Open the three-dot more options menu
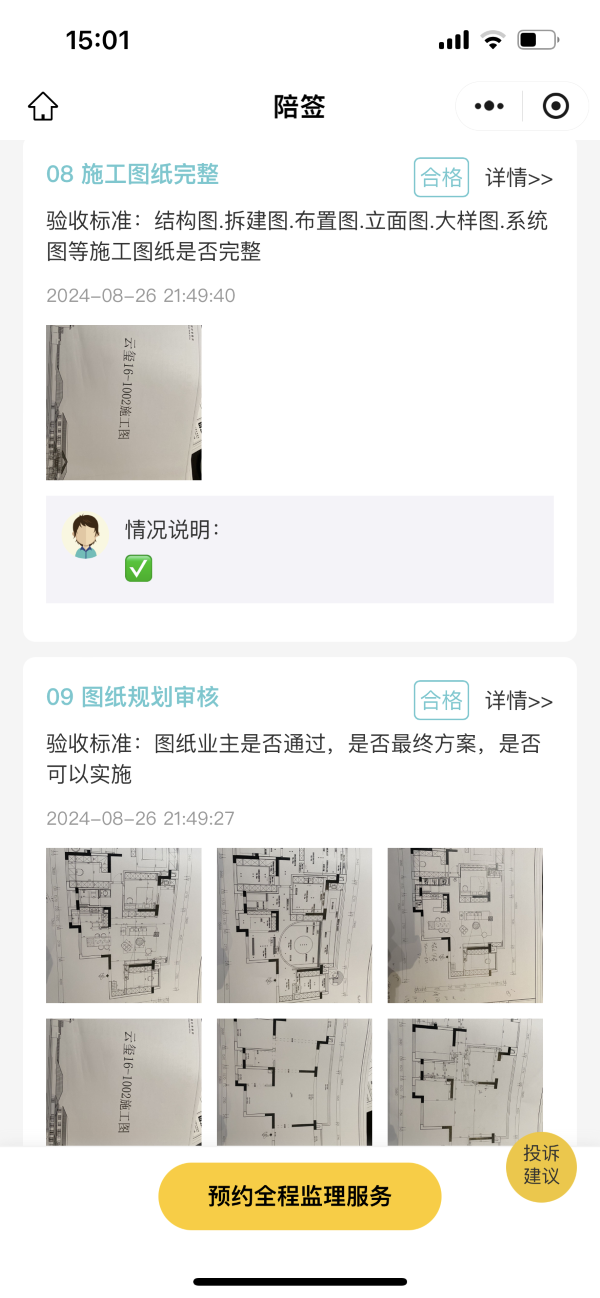 coord(489,106)
